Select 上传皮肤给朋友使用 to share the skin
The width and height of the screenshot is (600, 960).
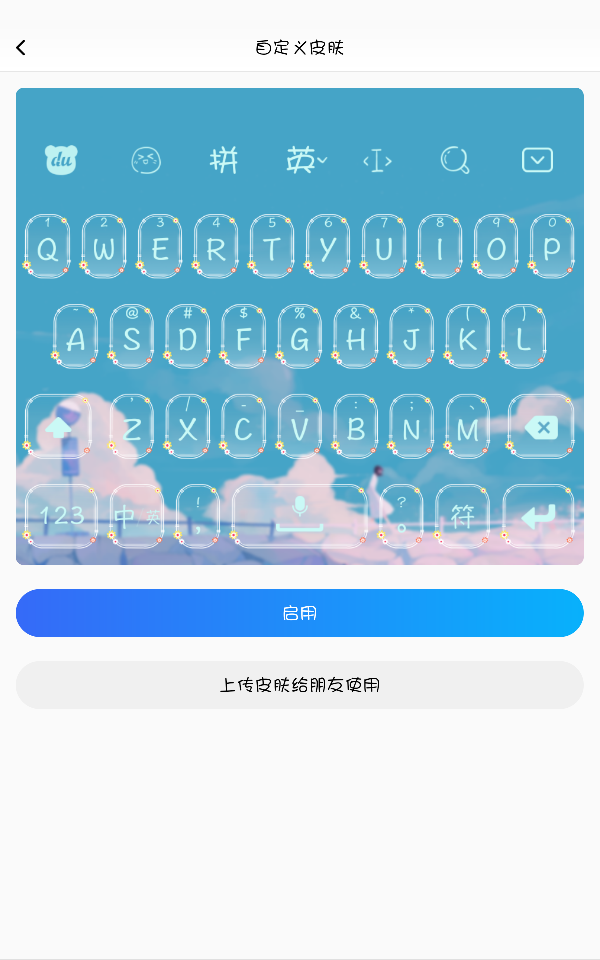coord(299,684)
